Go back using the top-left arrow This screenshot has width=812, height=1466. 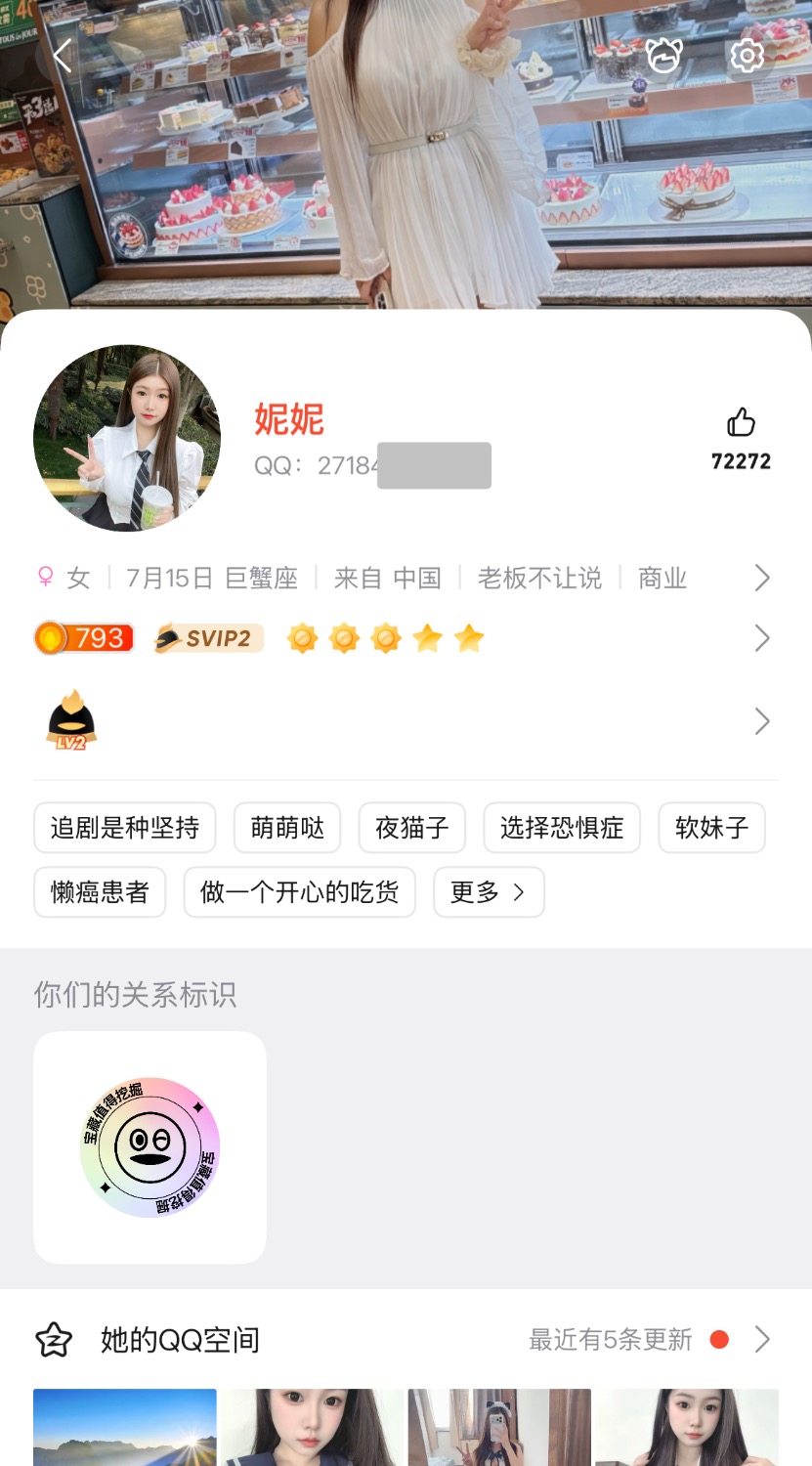(63, 57)
